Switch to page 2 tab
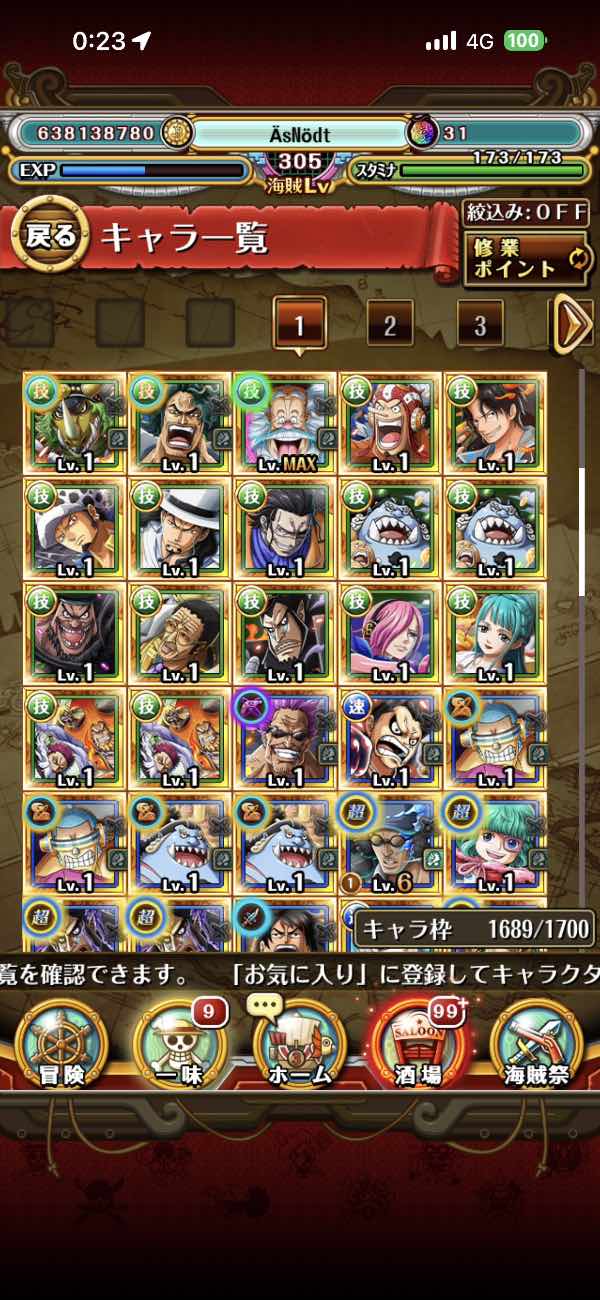Viewport: 600px width, 1300px height. [x=390, y=324]
